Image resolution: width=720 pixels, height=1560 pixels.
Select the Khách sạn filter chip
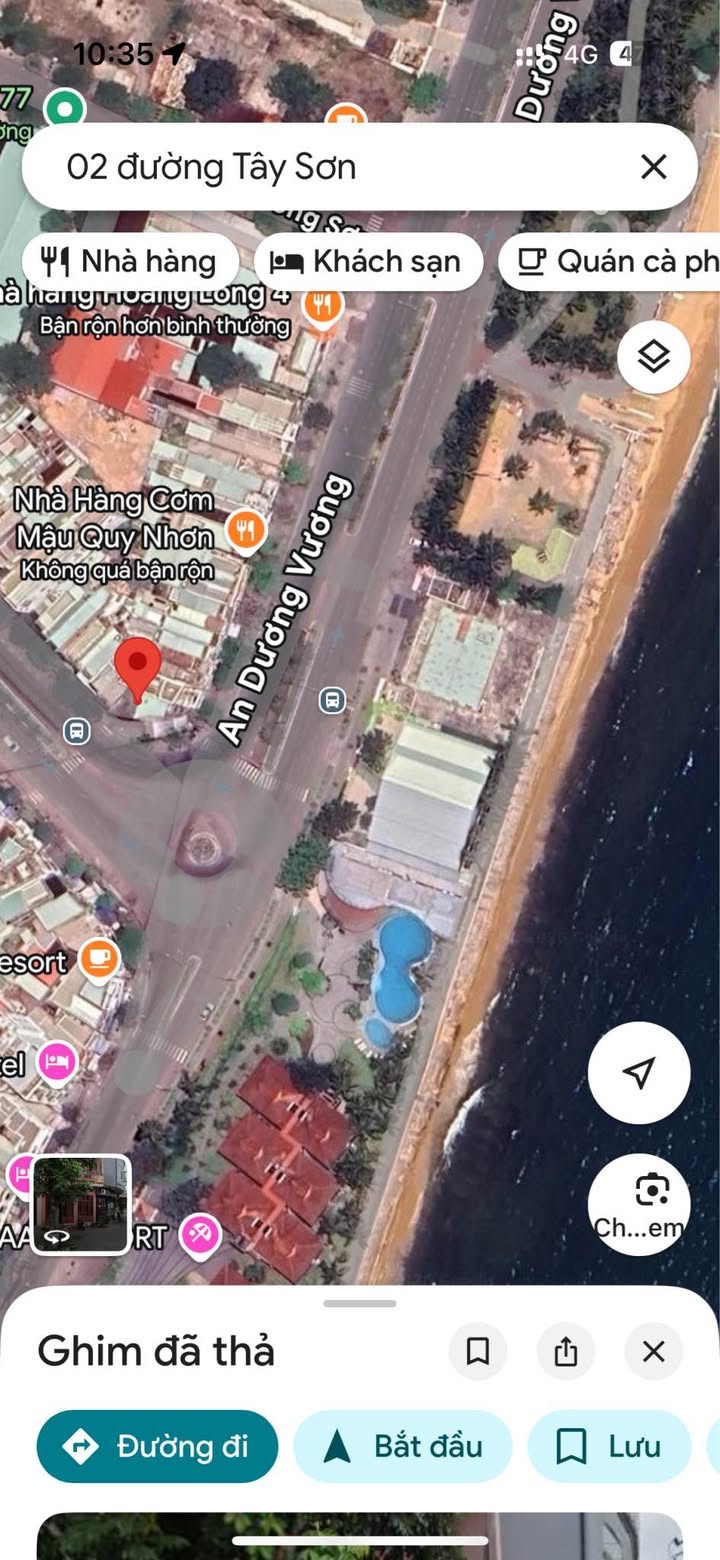[368, 262]
